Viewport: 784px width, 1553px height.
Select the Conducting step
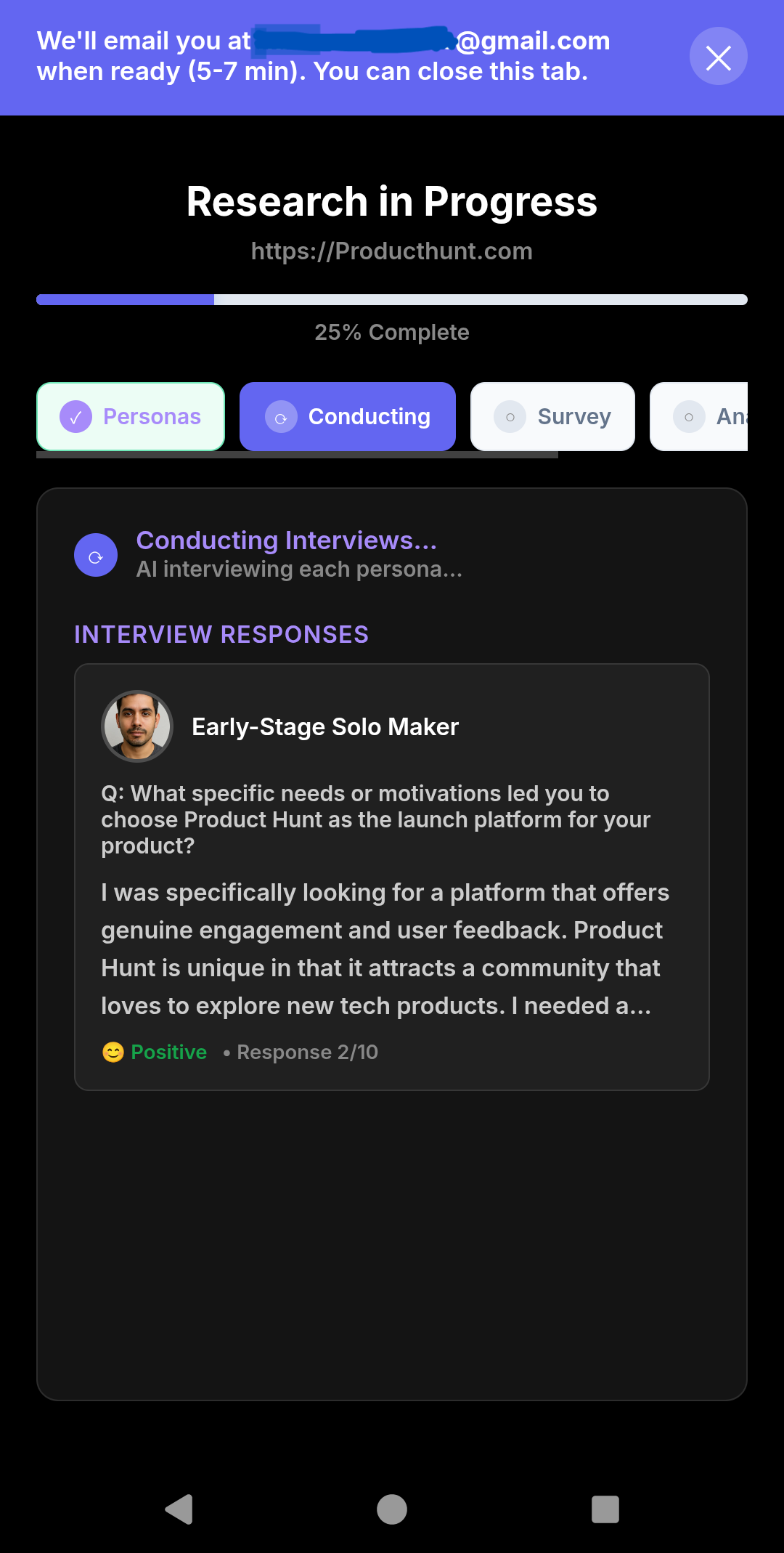click(x=348, y=417)
